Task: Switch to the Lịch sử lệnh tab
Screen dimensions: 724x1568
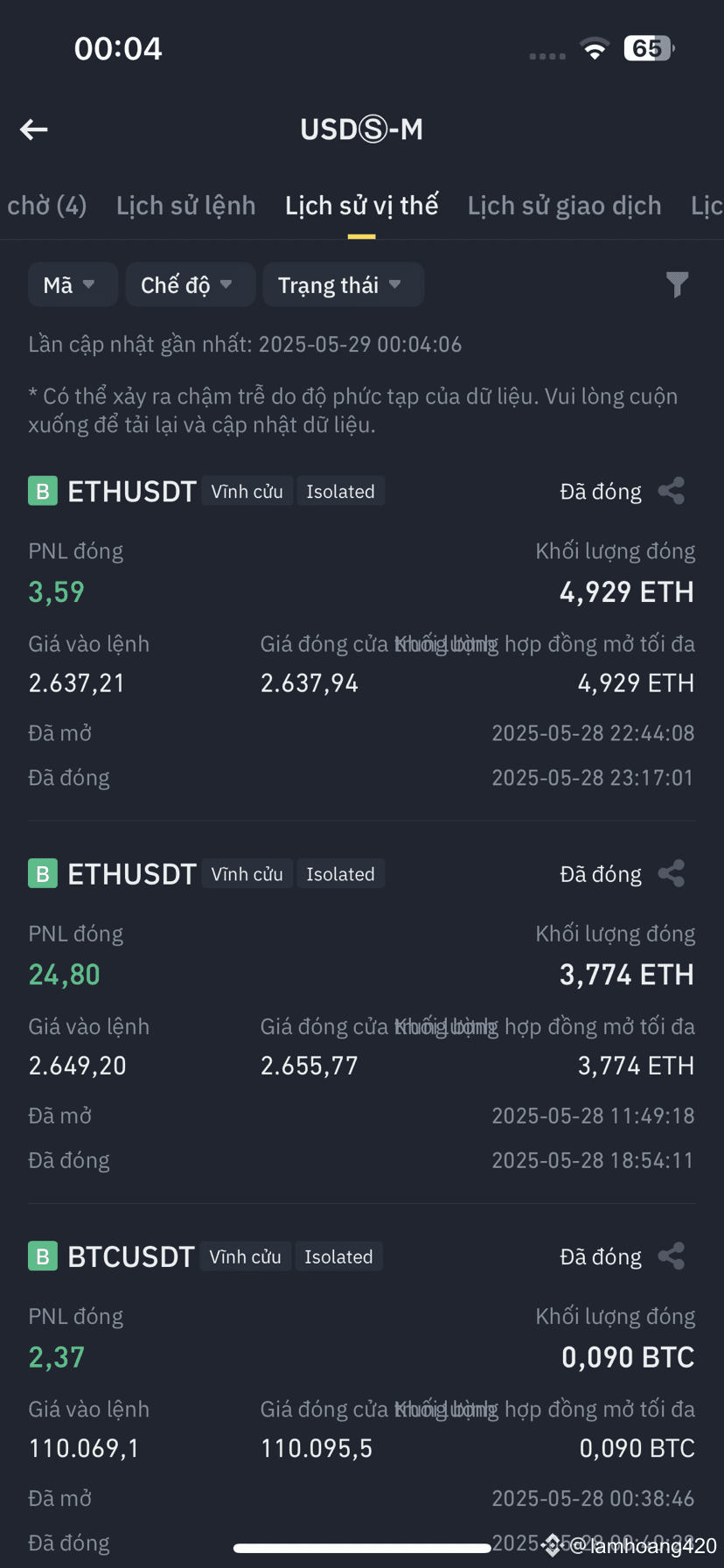Action: (x=185, y=205)
